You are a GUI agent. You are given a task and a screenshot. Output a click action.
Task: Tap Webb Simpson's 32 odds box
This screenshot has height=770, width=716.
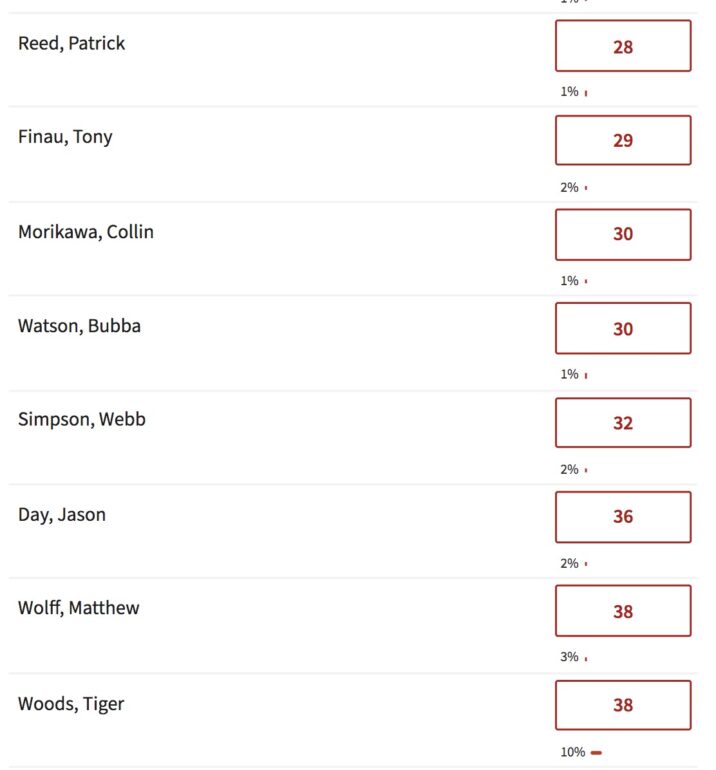point(623,422)
